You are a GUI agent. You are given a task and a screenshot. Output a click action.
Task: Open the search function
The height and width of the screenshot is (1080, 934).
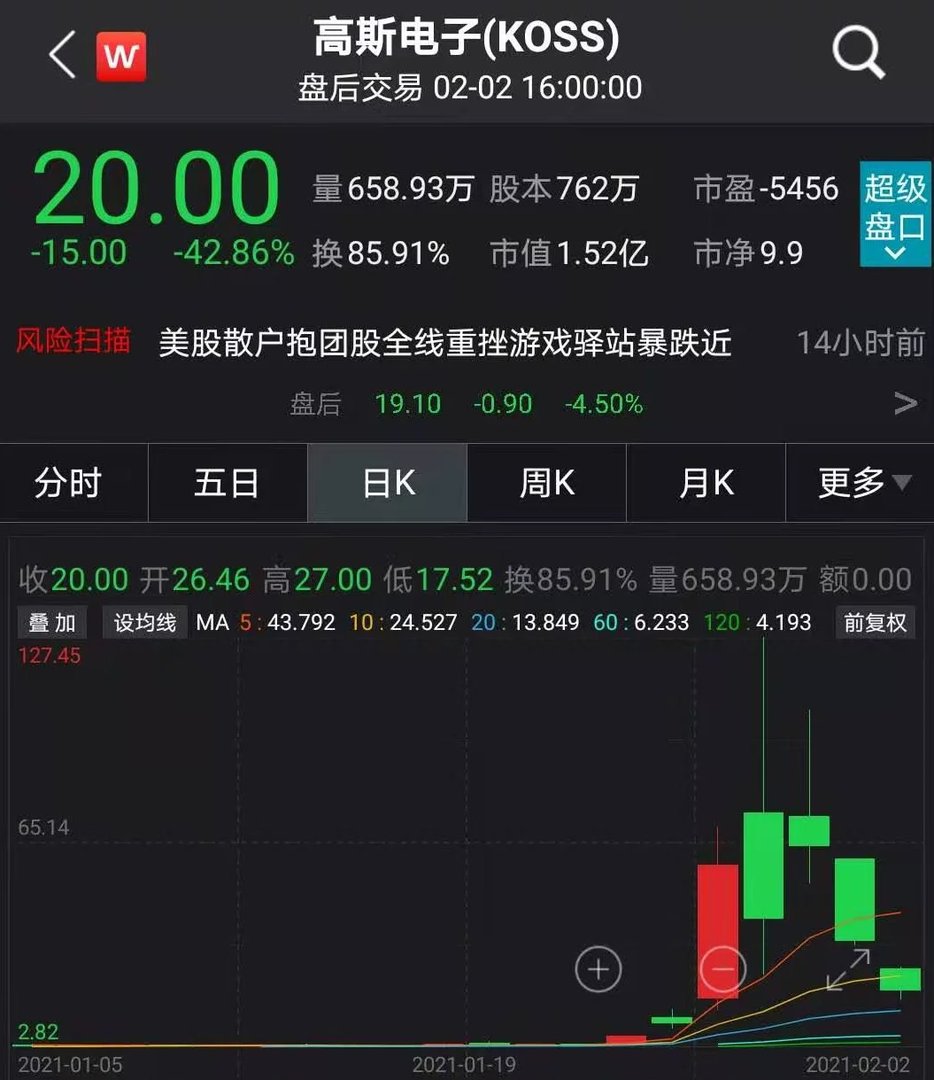[858, 55]
